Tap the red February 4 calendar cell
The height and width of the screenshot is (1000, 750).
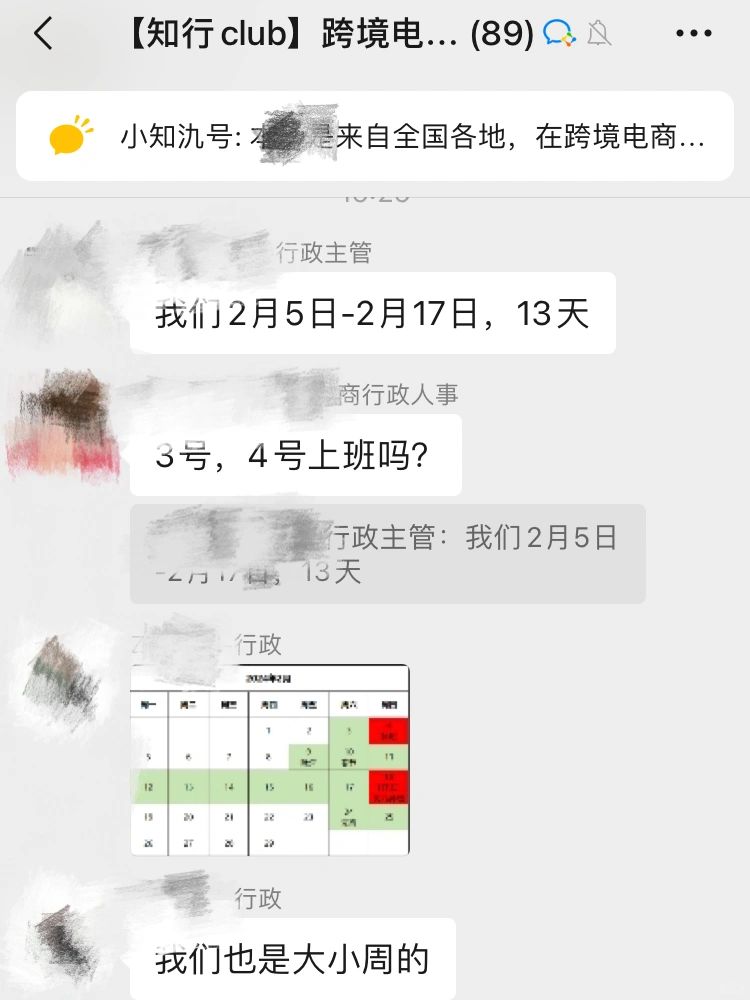tap(389, 730)
